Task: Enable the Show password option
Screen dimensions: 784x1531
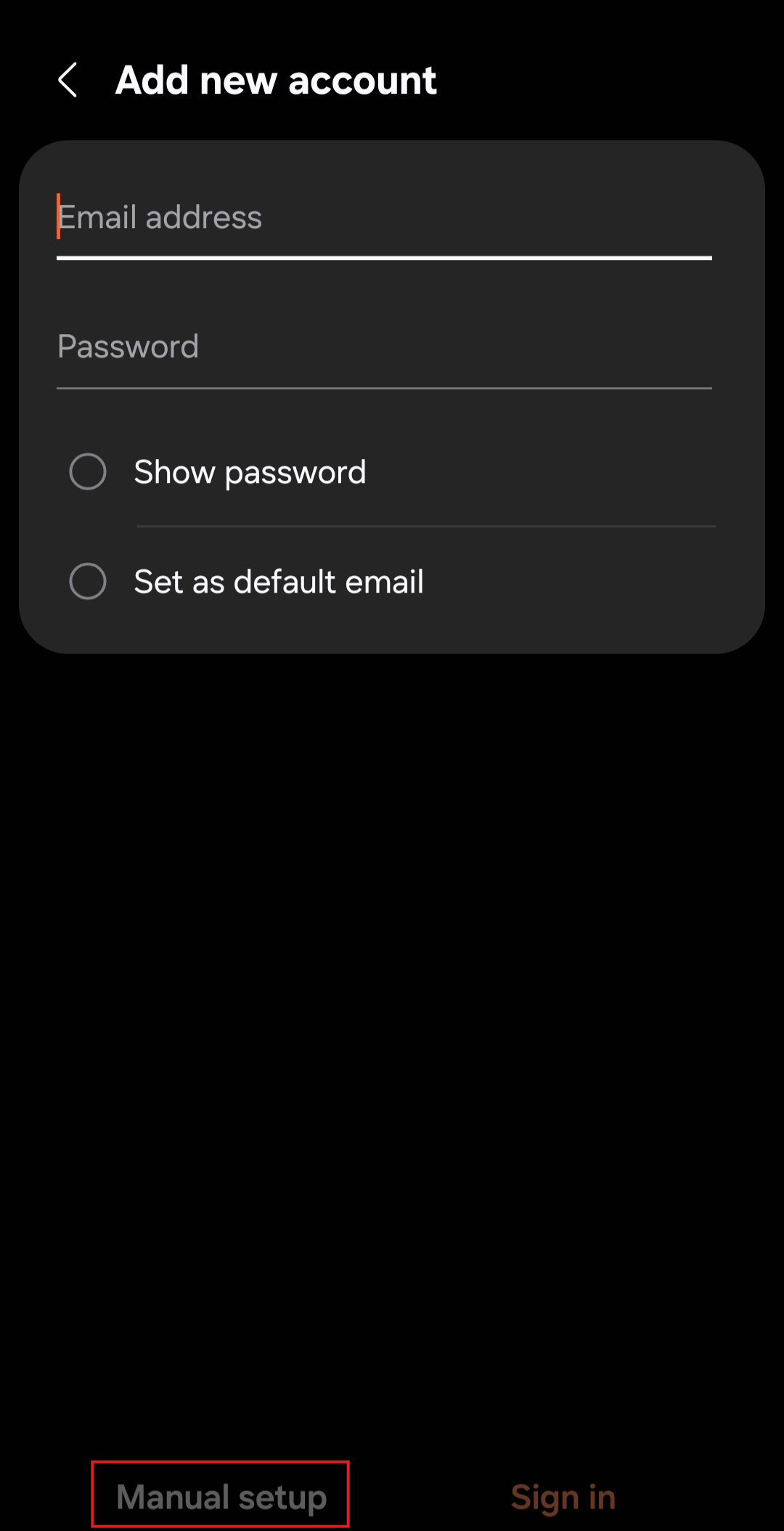Action: tap(88, 472)
